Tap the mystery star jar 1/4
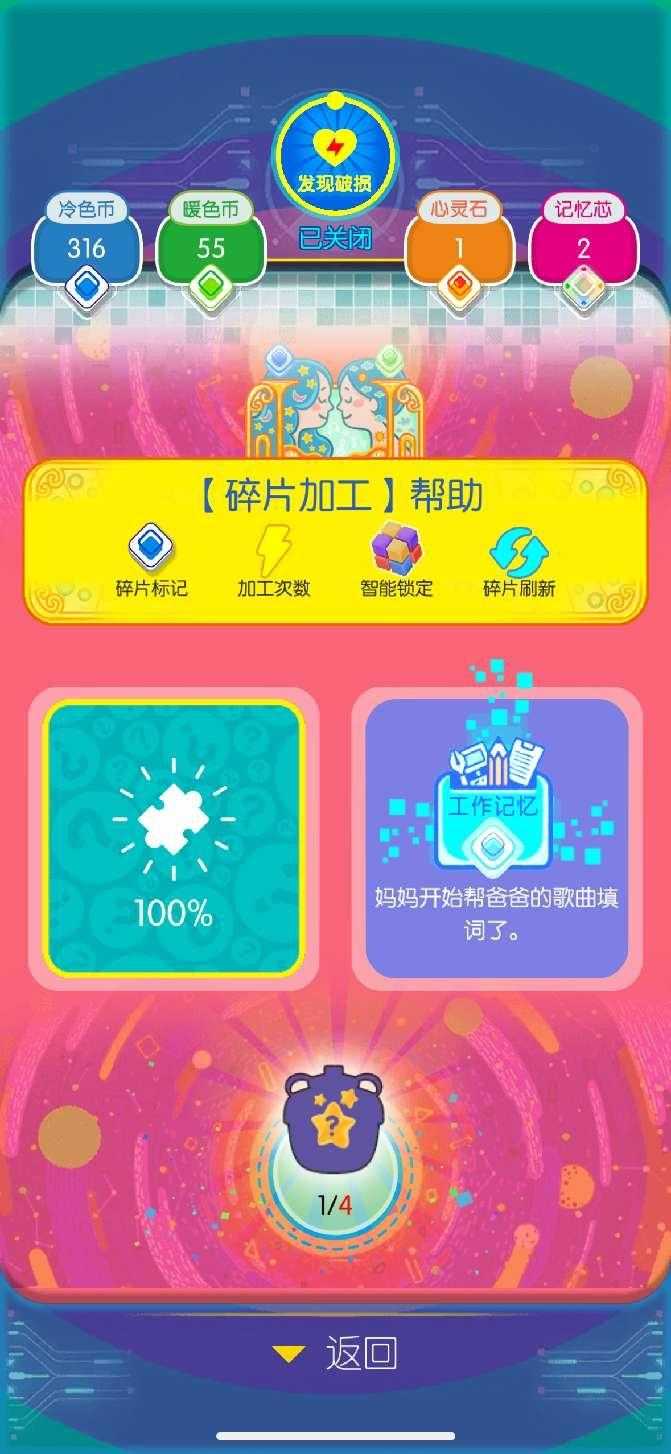 (335, 1150)
